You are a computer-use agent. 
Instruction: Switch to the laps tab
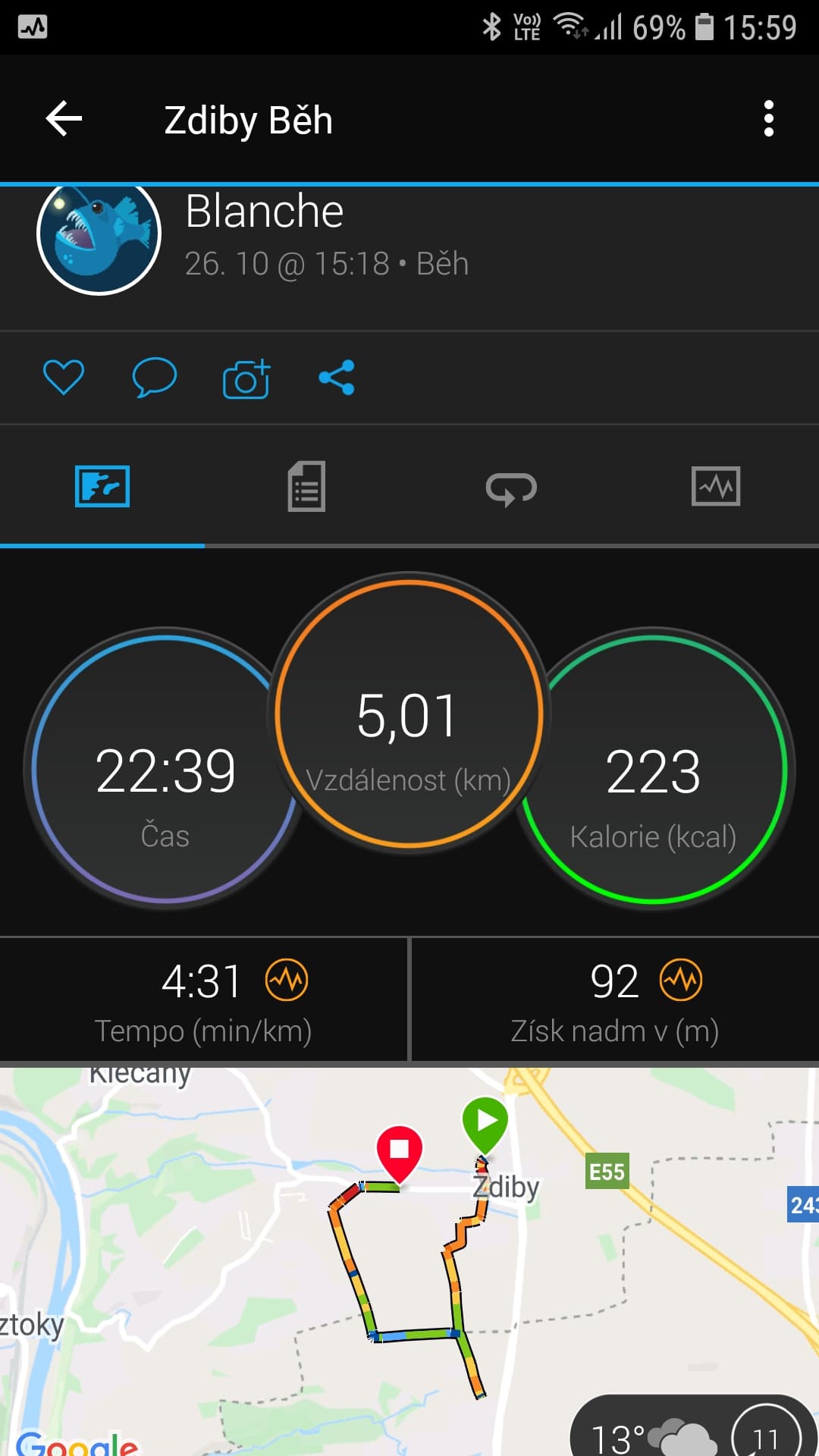(511, 488)
